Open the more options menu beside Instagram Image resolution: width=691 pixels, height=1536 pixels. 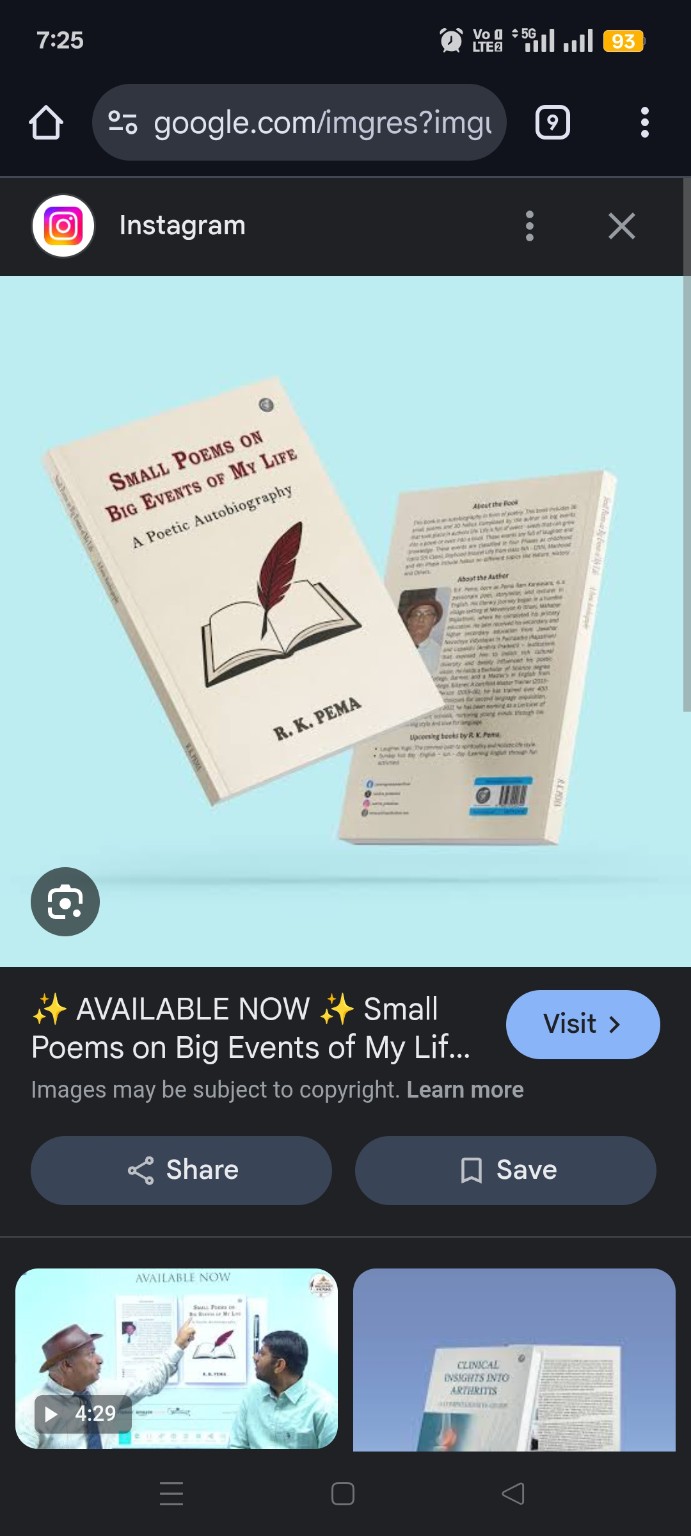click(530, 226)
